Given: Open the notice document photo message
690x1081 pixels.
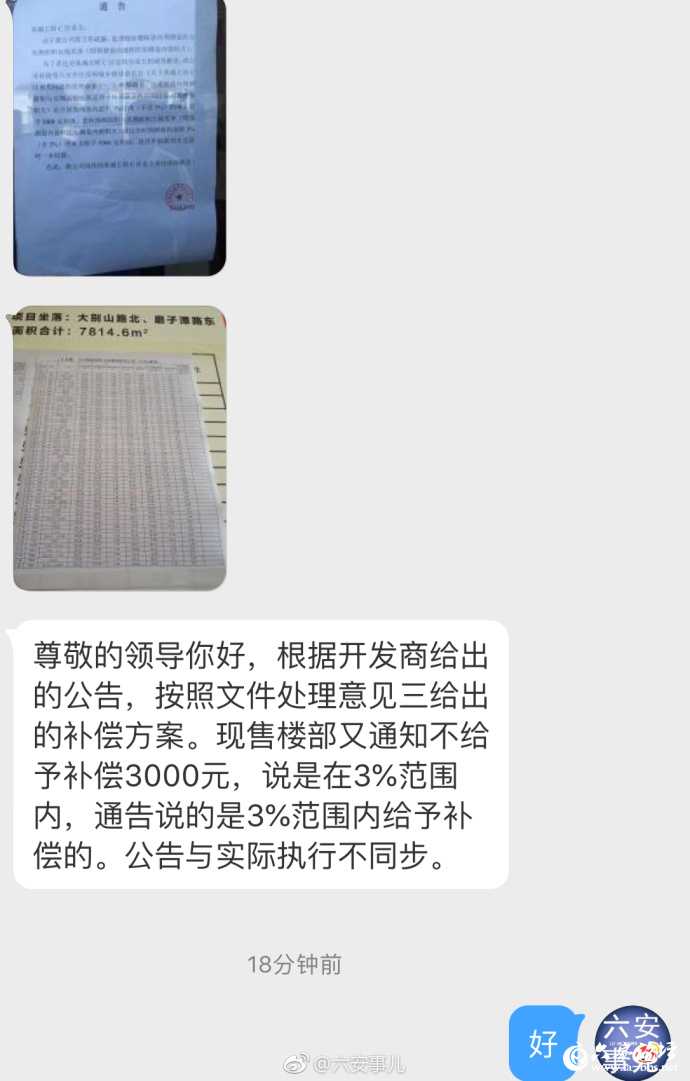Looking at the screenshot, I should 119,135.
